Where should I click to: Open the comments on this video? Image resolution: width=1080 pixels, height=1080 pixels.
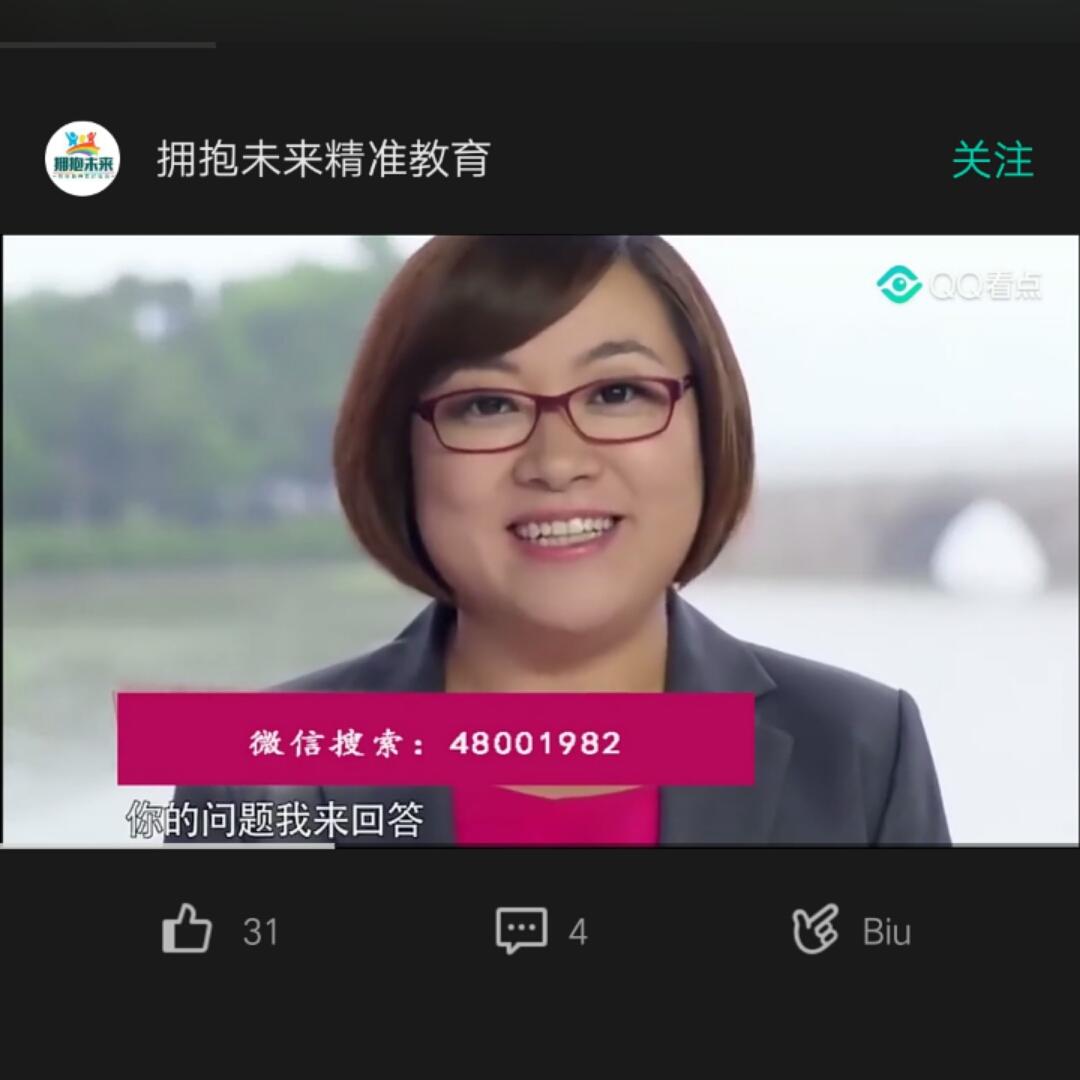[522, 930]
